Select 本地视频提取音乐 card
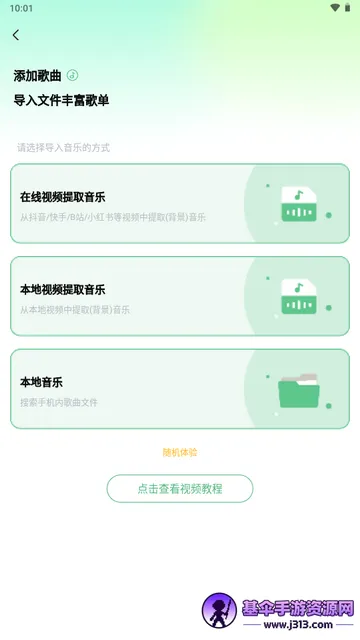Image resolution: width=360 pixels, height=640 pixels. click(180, 296)
